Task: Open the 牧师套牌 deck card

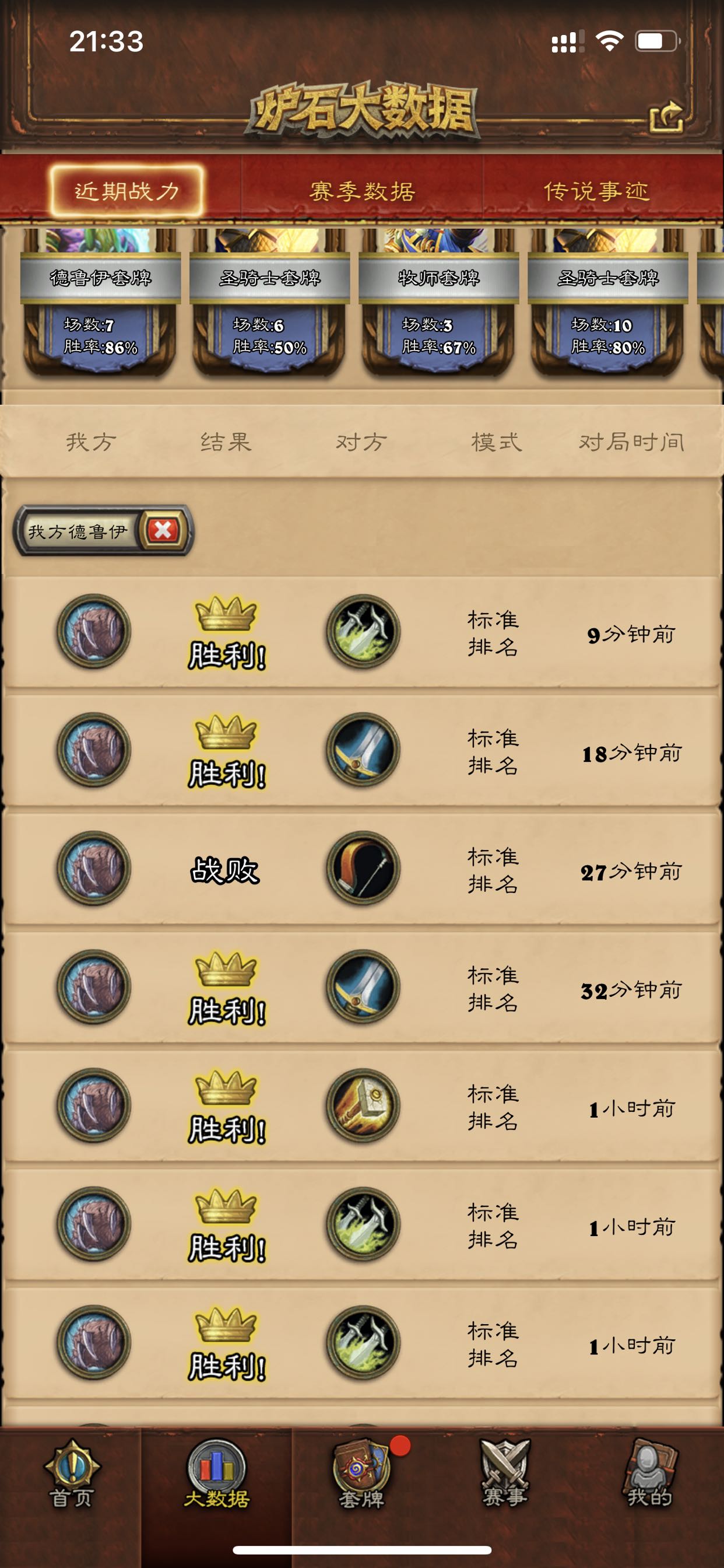Action: click(x=439, y=303)
